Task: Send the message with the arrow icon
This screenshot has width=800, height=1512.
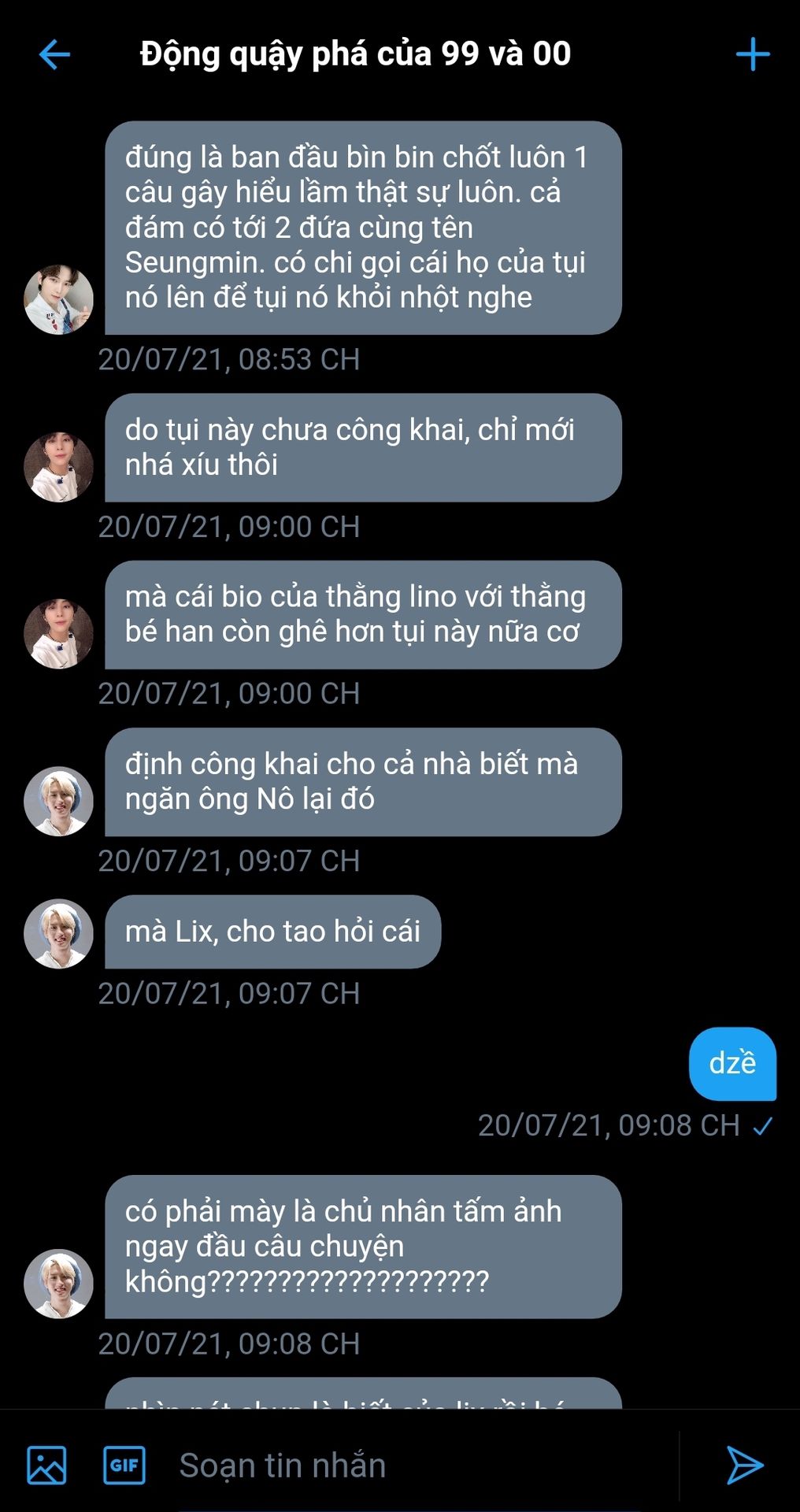Action: [x=744, y=1465]
